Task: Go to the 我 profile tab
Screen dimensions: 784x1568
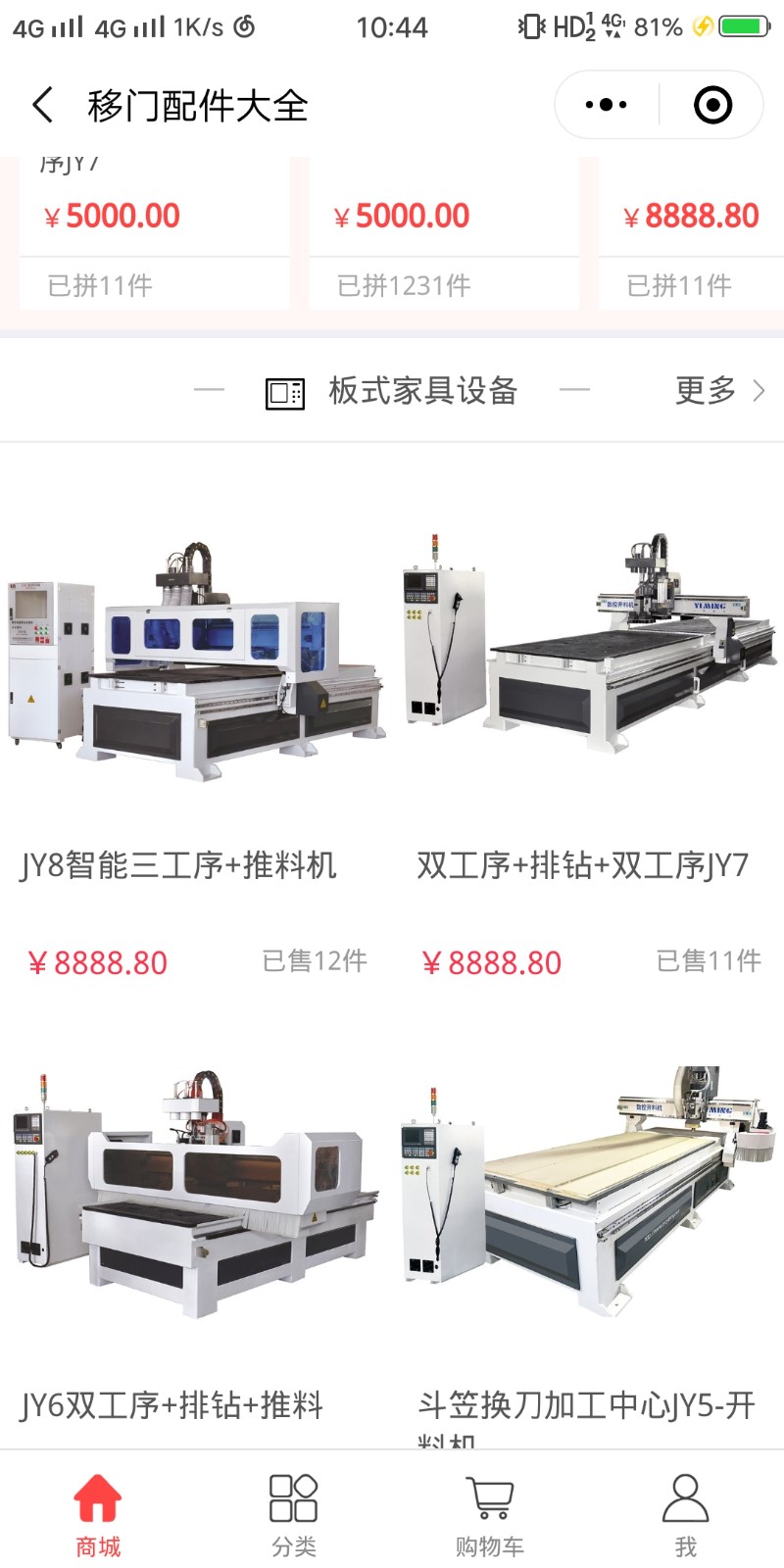Action: point(685,1514)
